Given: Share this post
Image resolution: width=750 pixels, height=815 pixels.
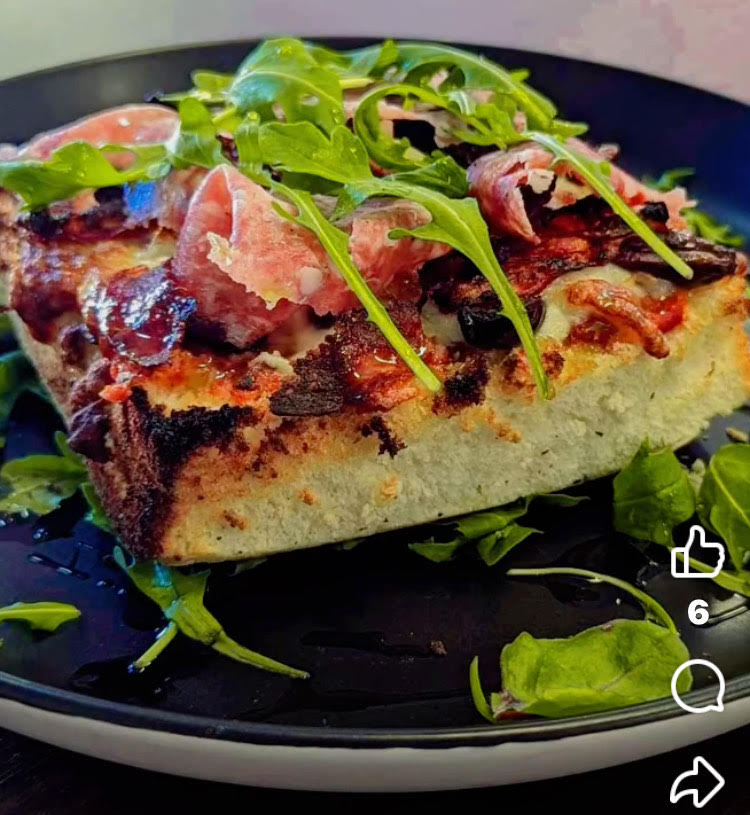Looking at the screenshot, I should coord(697,781).
